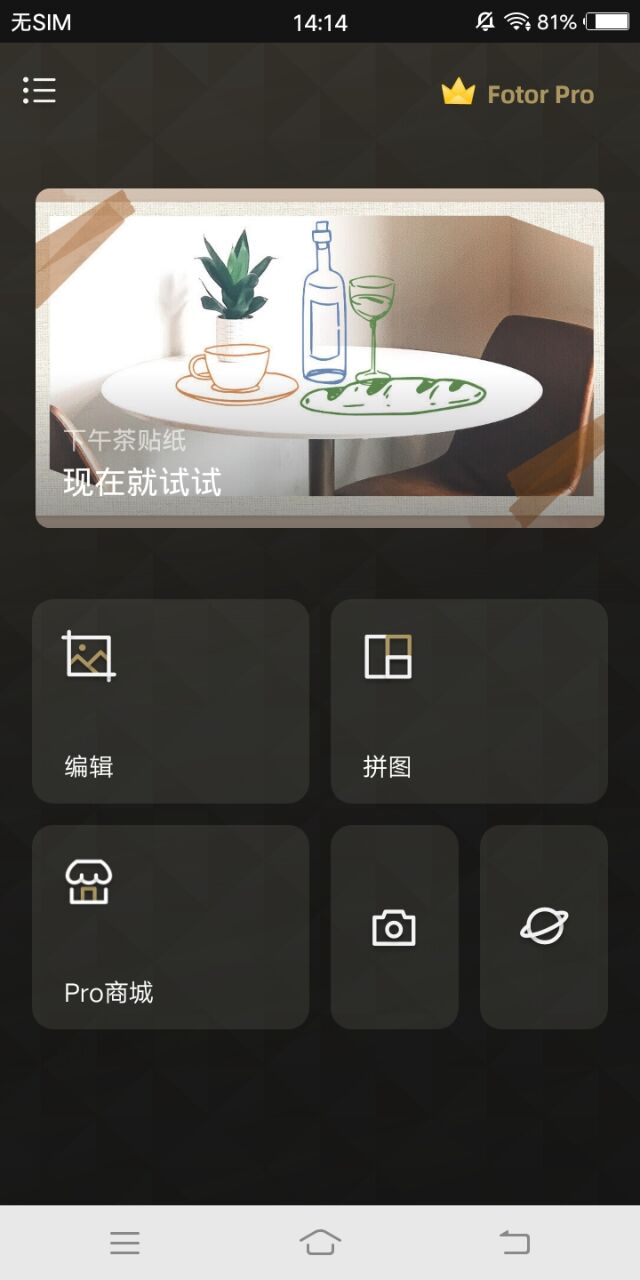Visit the Pro商城 store
Image resolution: width=640 pixels, height=1280 pixels.
(x=170, y=927)
